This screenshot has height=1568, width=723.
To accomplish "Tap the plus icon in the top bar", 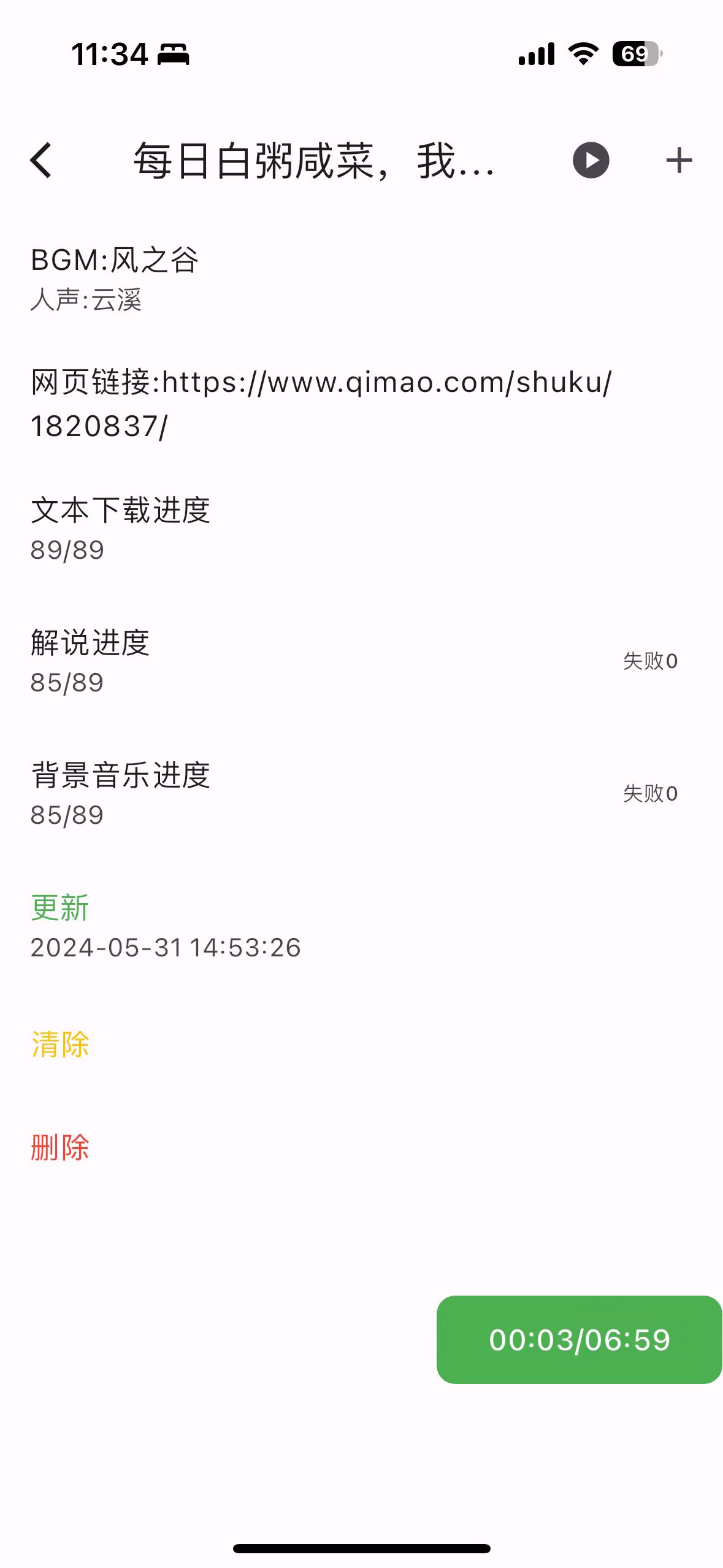I will (x=679, y=161).
